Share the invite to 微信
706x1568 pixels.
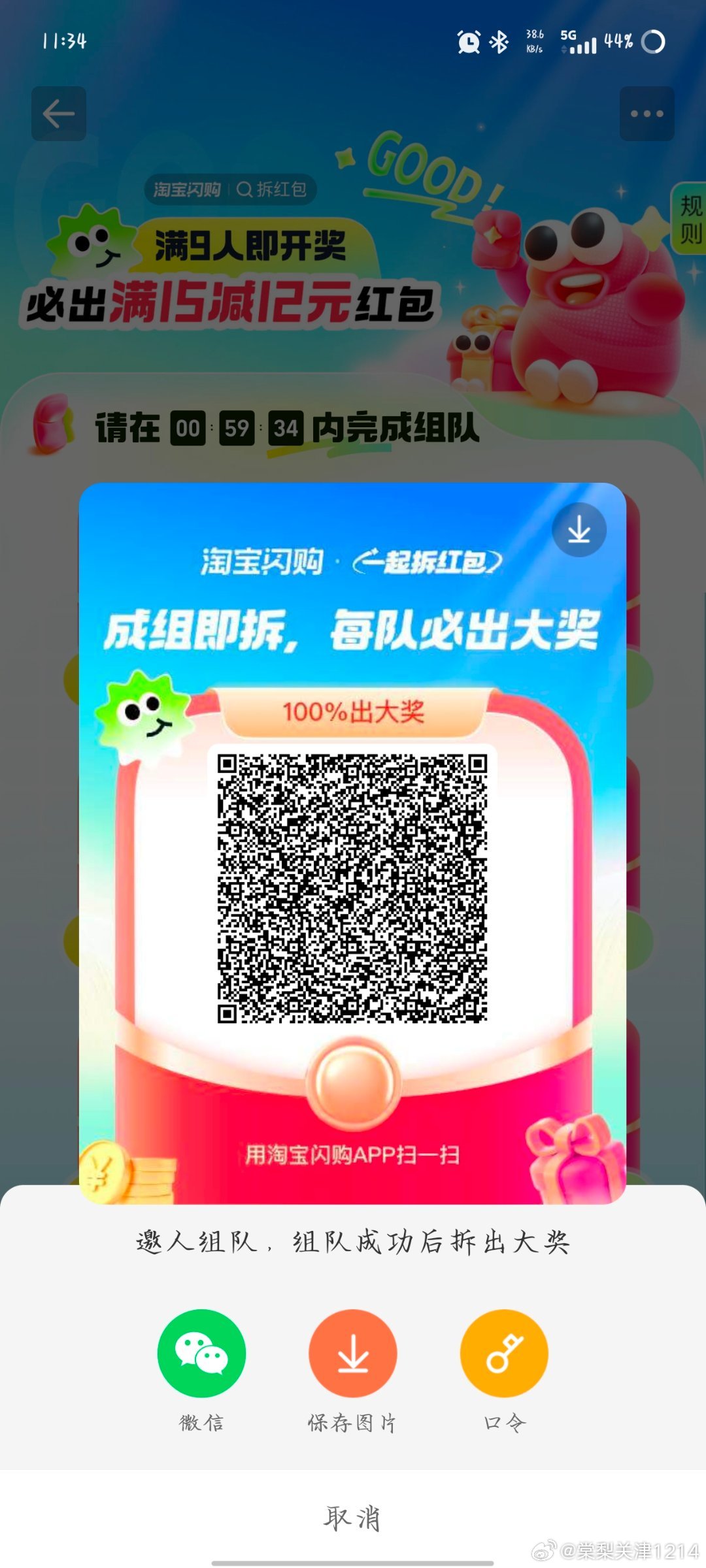tap(201, 1354)
